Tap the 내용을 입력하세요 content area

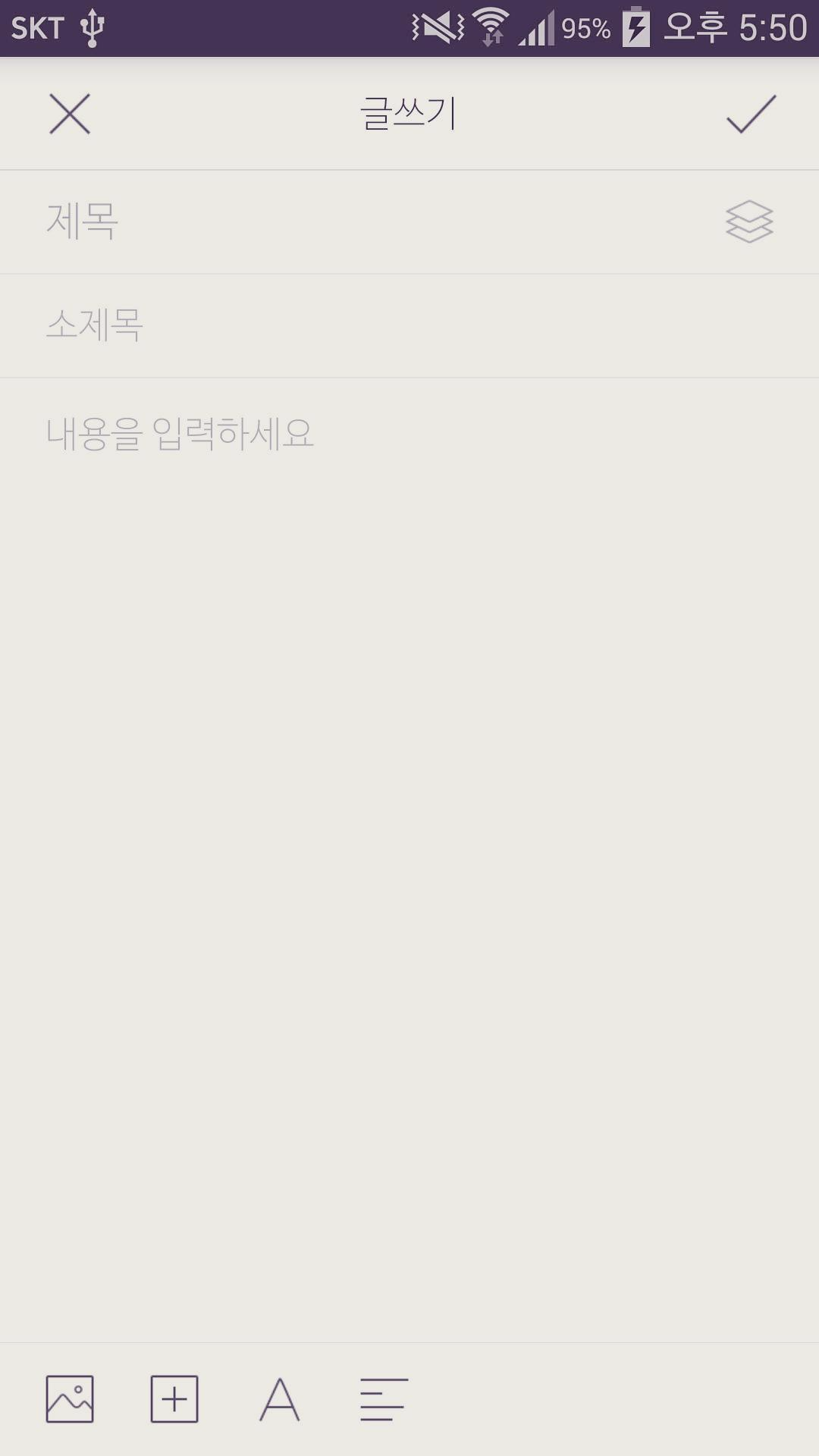tap(303, 431)
